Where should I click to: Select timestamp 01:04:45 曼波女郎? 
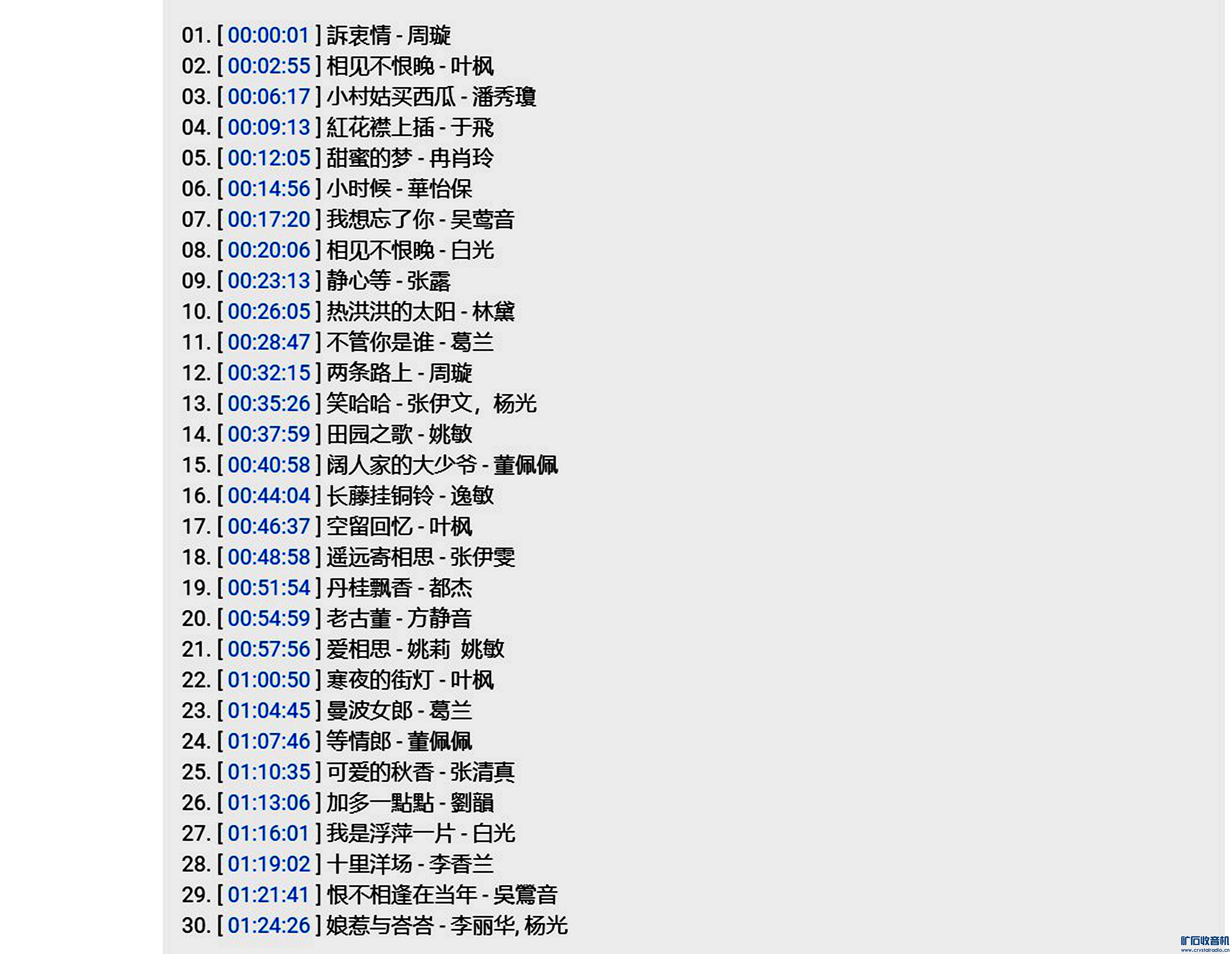269,710
